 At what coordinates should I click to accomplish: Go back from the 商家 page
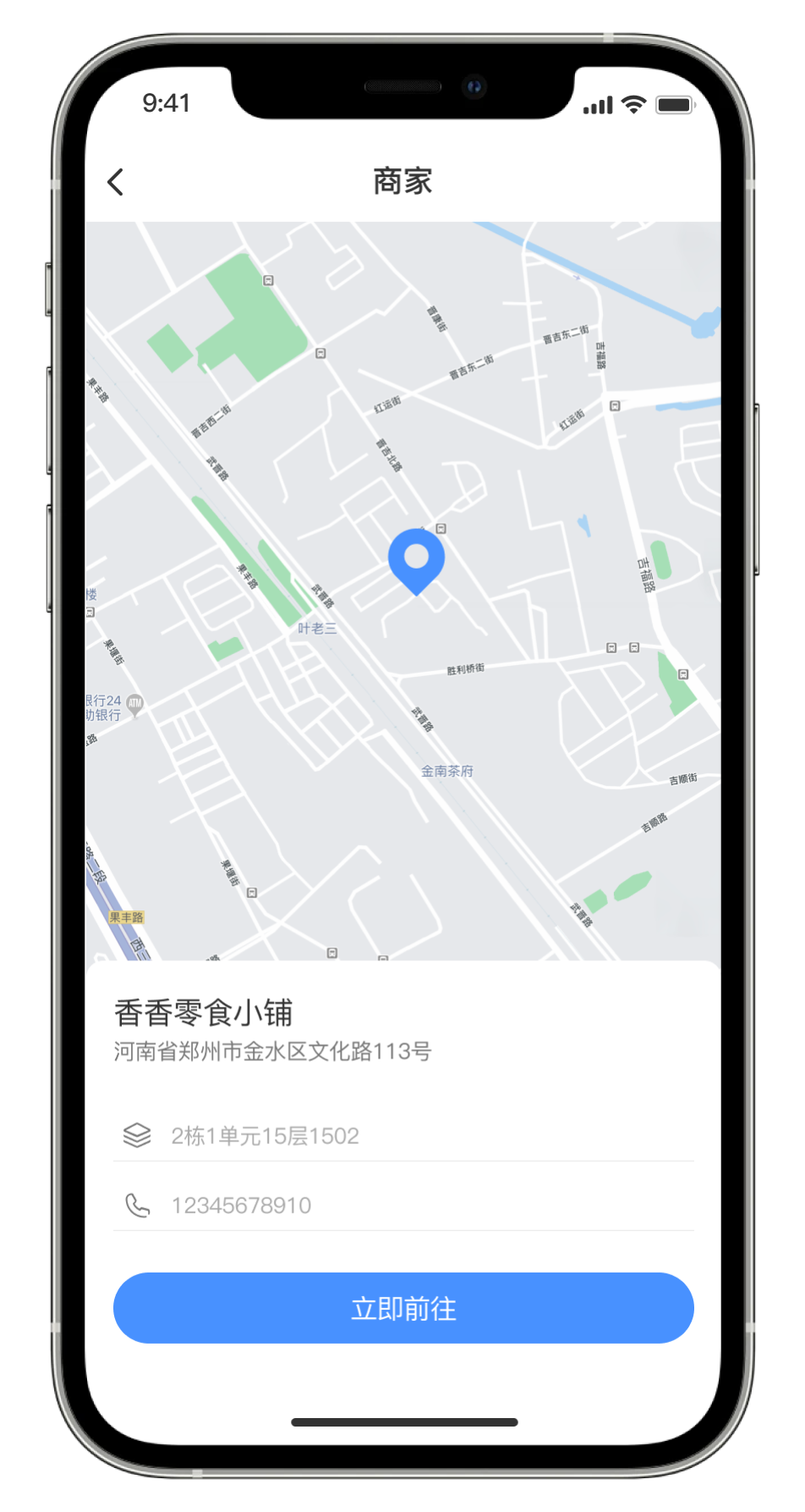116,182
